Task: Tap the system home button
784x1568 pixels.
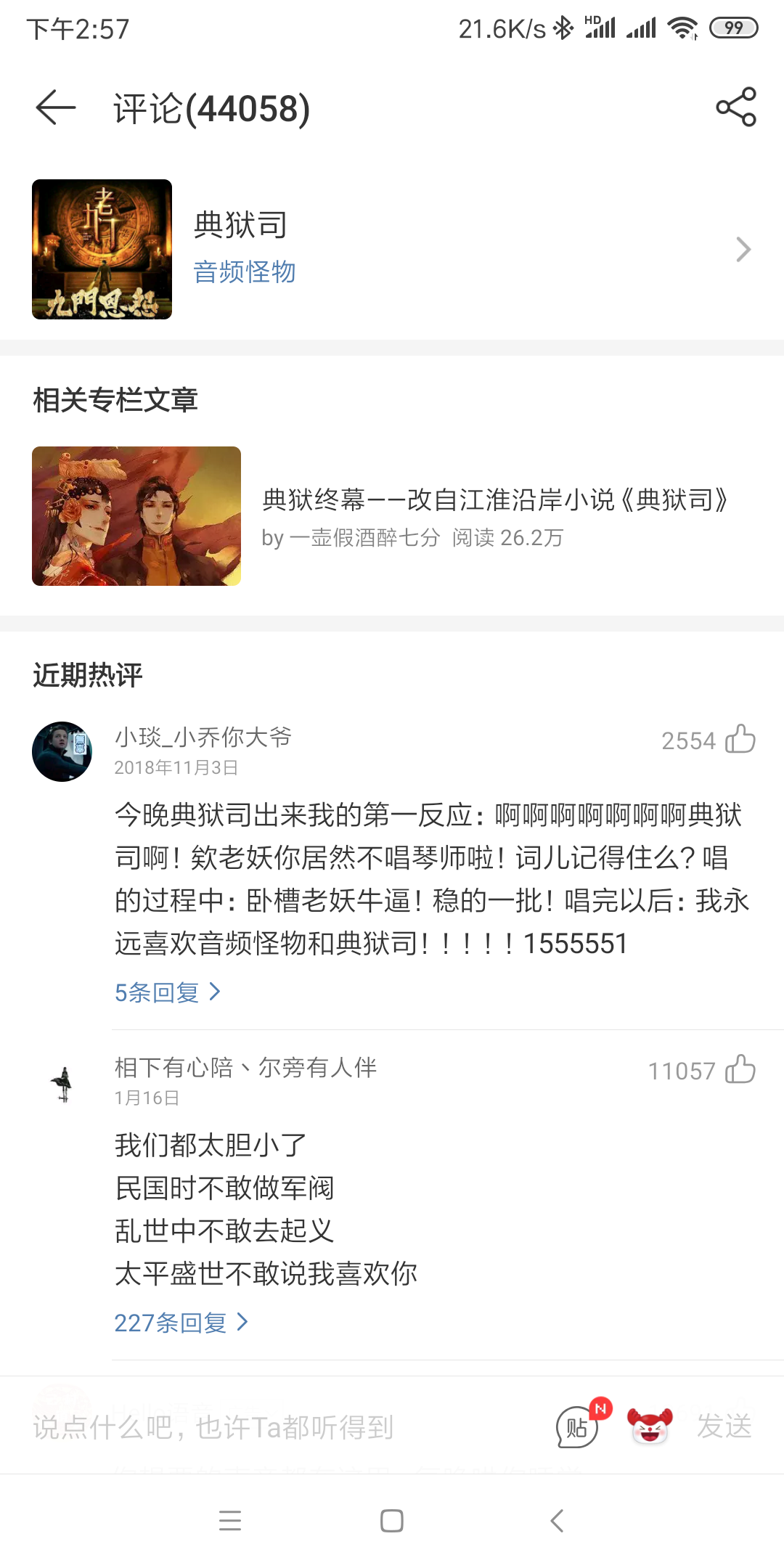Action: [x=392, y=1521]
